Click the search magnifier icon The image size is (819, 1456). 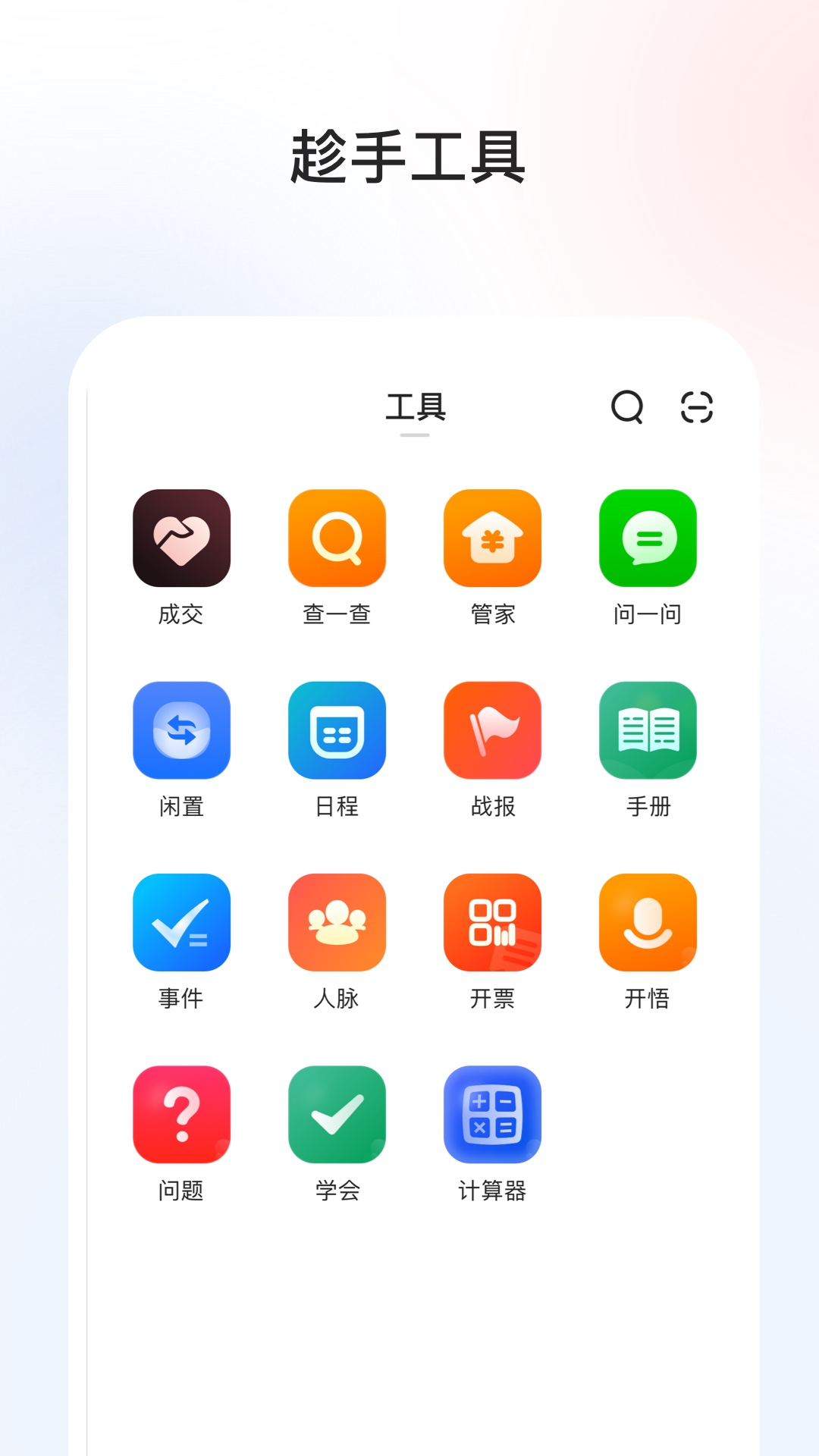[626, 409]
